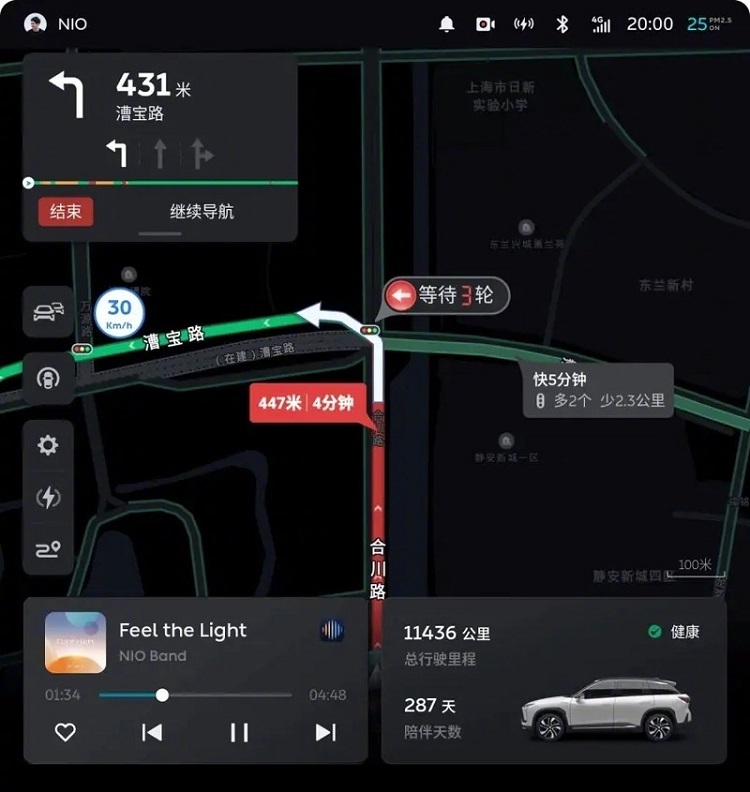Select the faster alternative route 快5分钟
The image size is (750, 792).
tap(597, 390)
